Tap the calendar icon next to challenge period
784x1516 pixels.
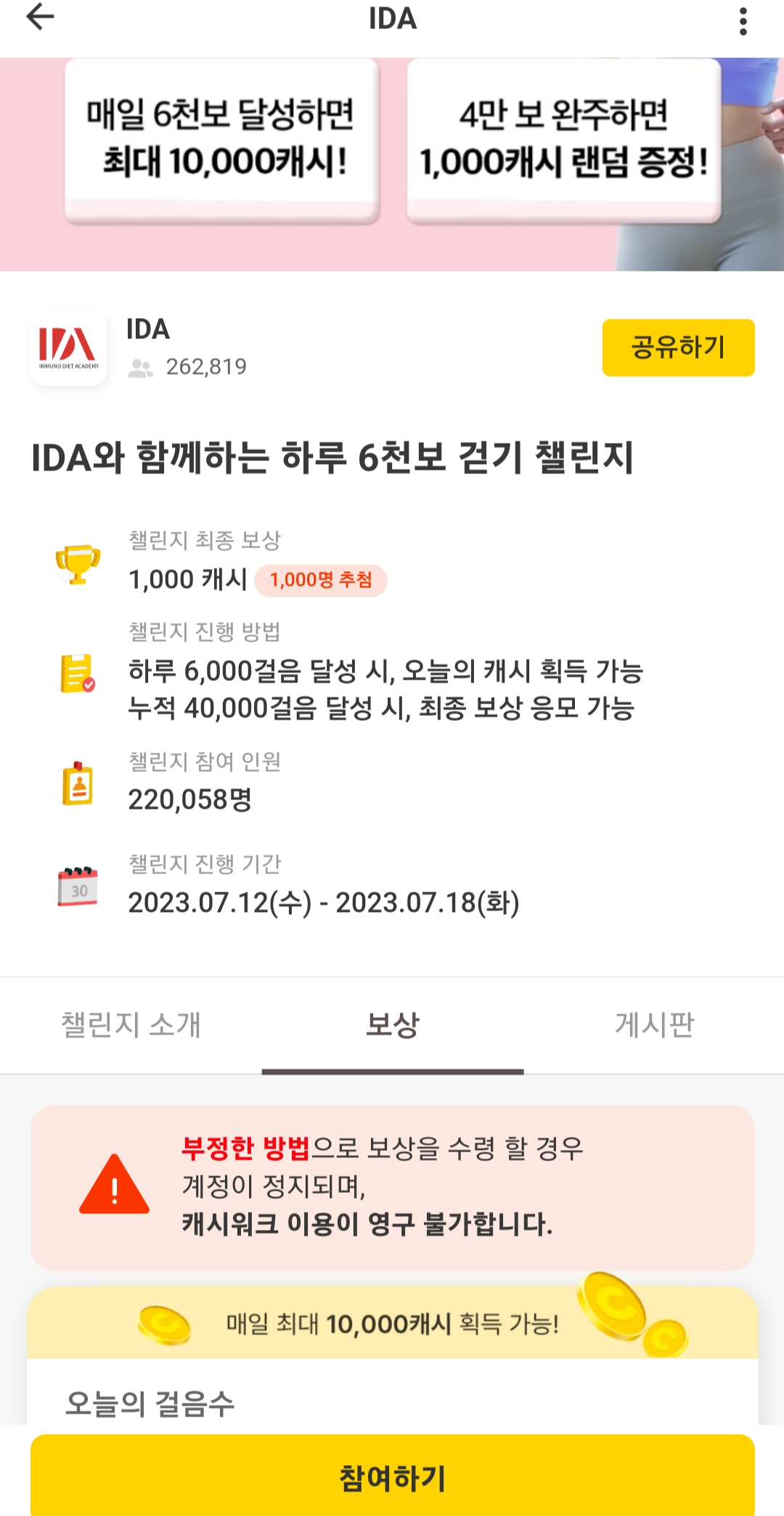tap(78, 882)
